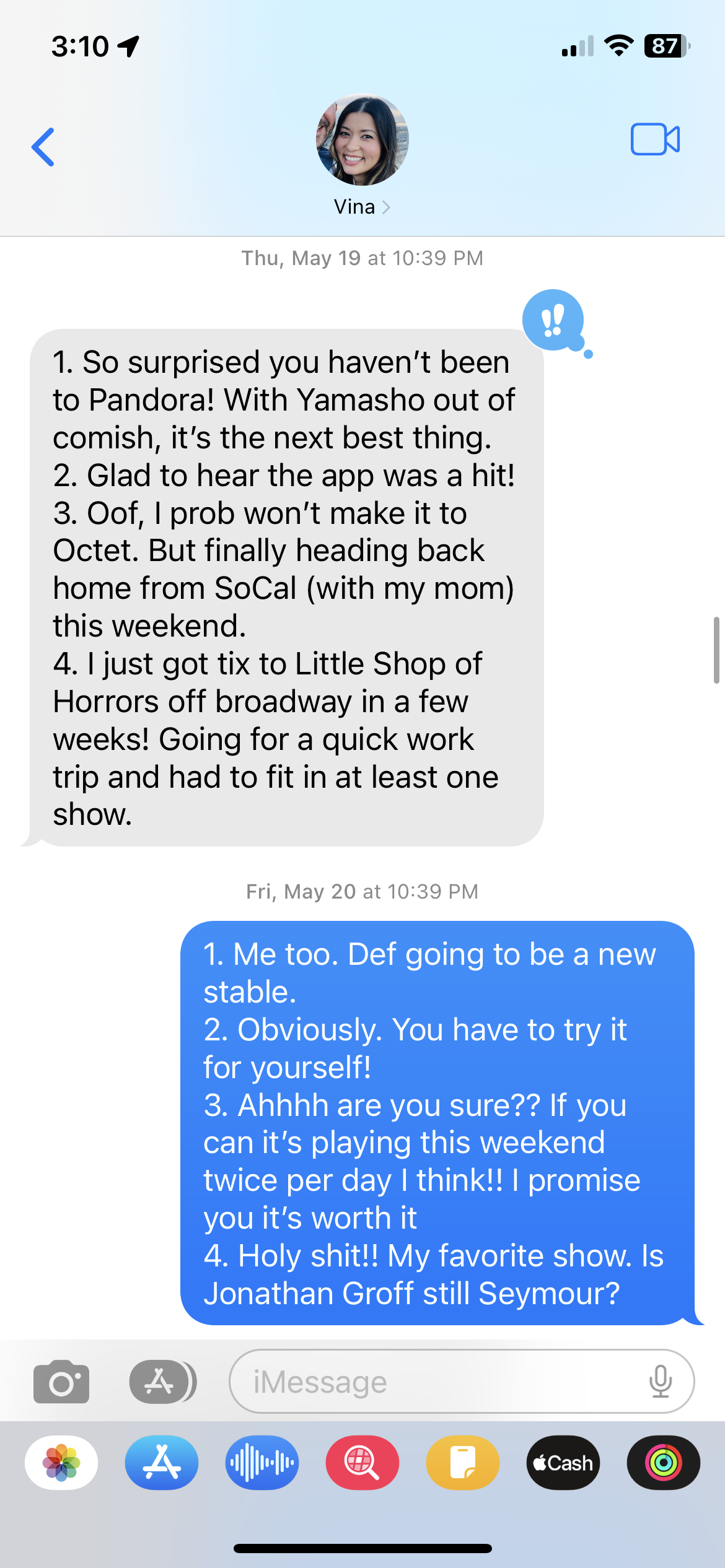Open the Fitness activity rings app
The height and width of the screenshot is (1568, 725).
click(x=664, y=1463)
